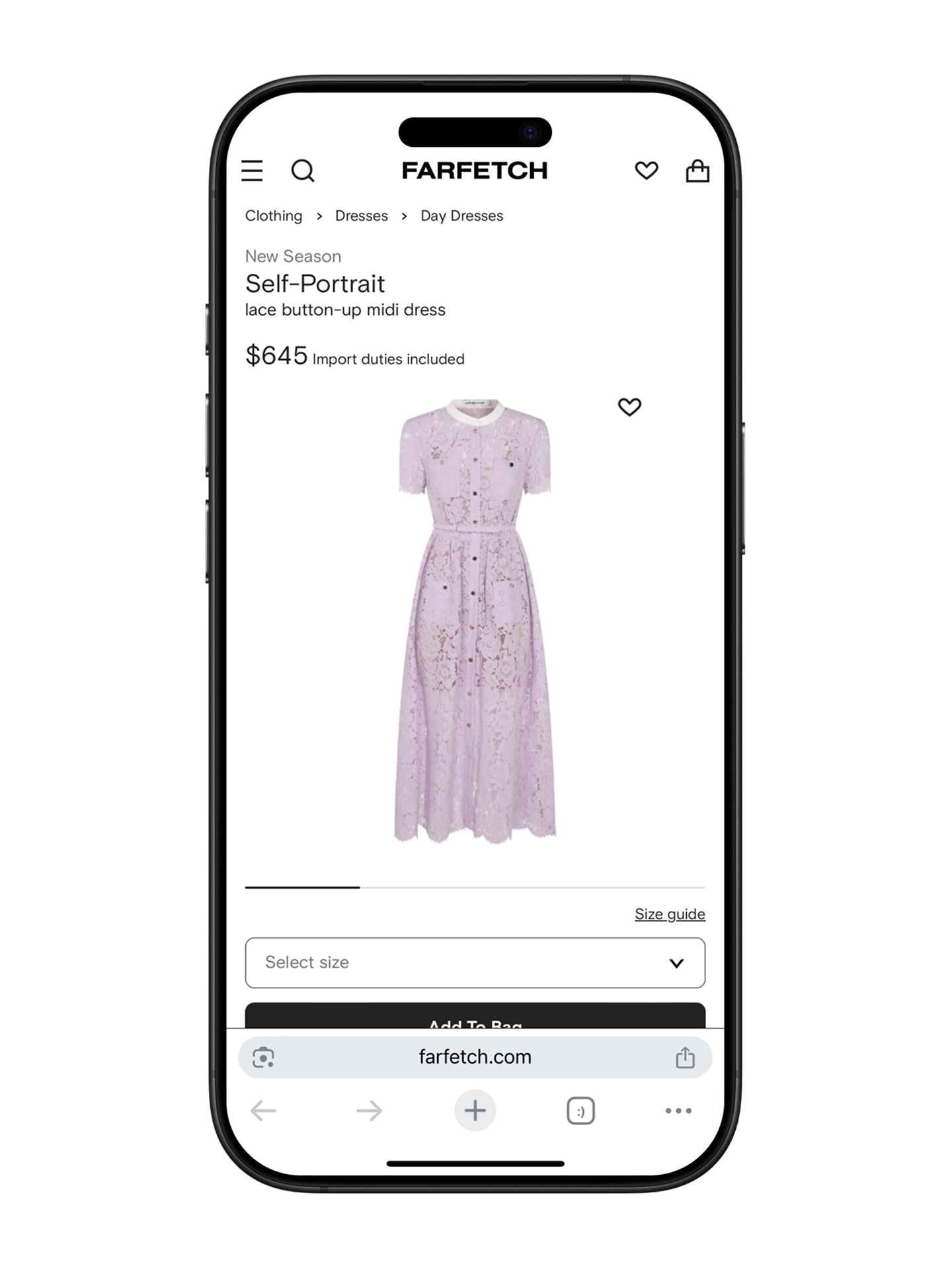Open the browser more options menu
The height and width of the screenshot is (1270, 952).
[678, 1111]
